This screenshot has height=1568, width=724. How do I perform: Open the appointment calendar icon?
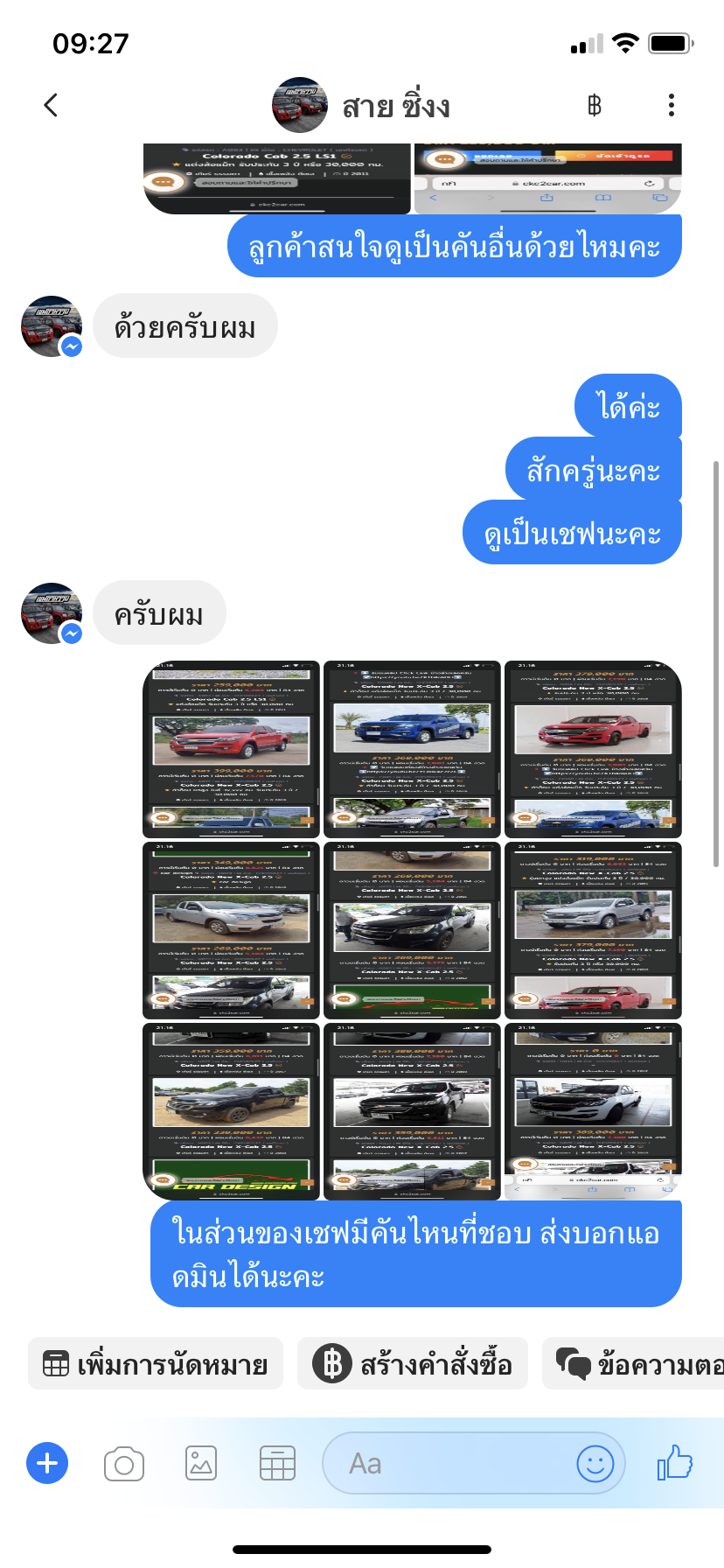(277, 1463)
